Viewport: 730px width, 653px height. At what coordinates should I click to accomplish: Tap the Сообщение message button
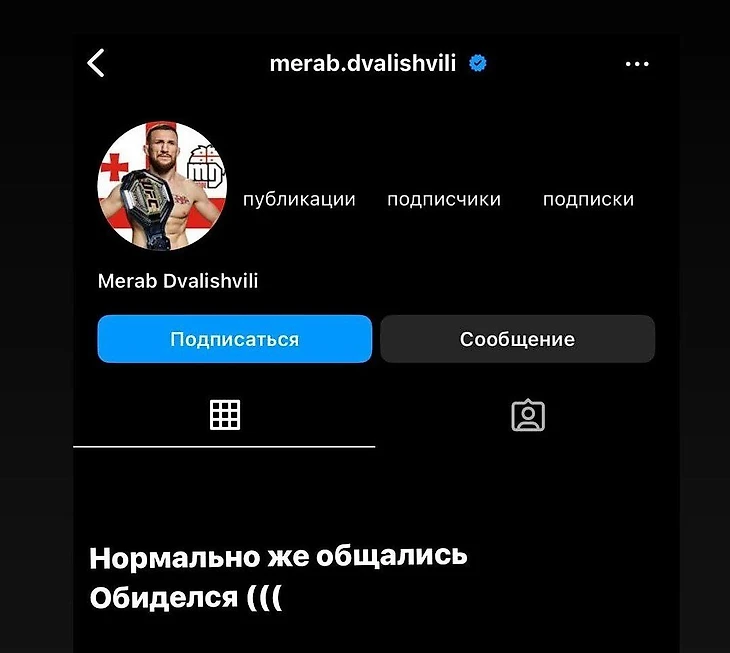tap(517, 339)
